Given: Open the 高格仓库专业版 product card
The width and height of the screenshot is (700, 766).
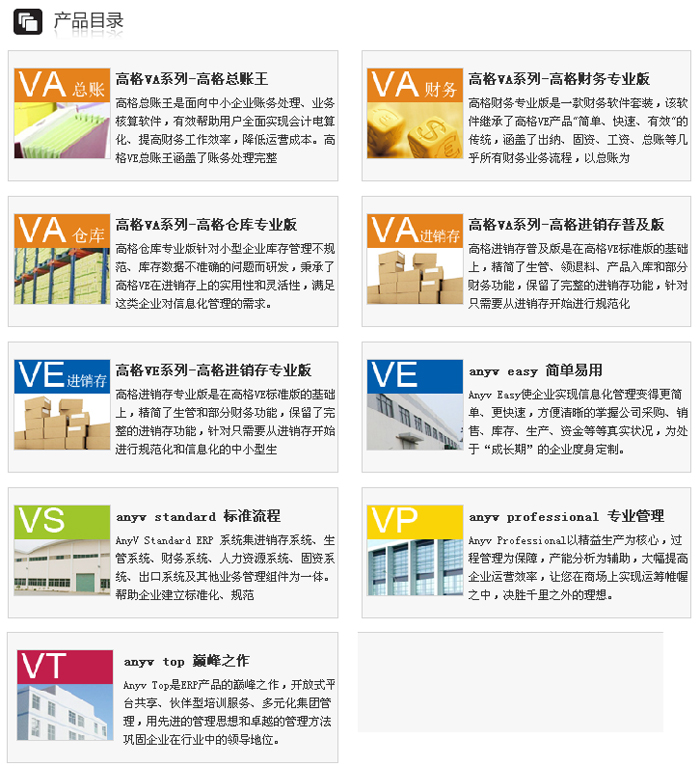Looking at the screenshot, I should click(206, 225).
